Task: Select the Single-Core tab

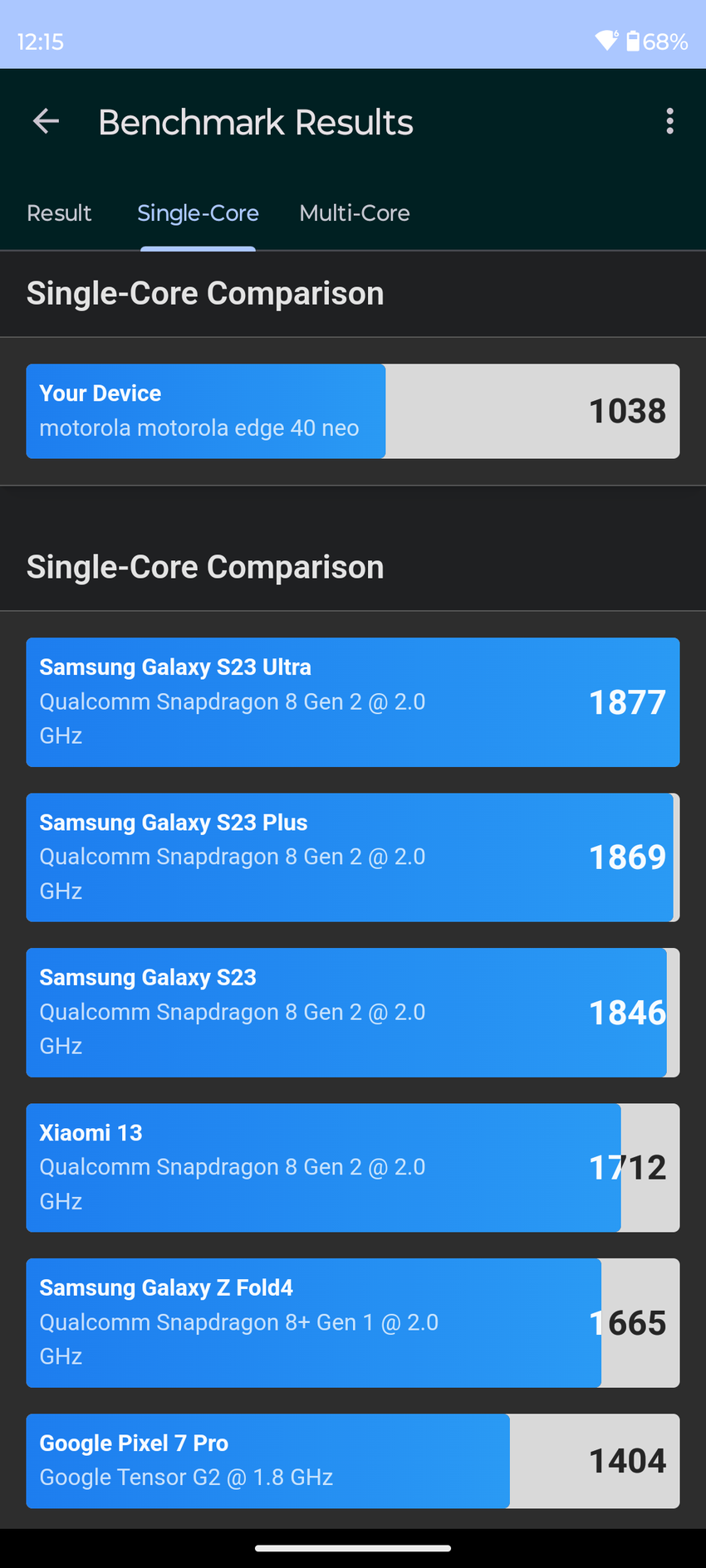Action: (x=198, y=213)
